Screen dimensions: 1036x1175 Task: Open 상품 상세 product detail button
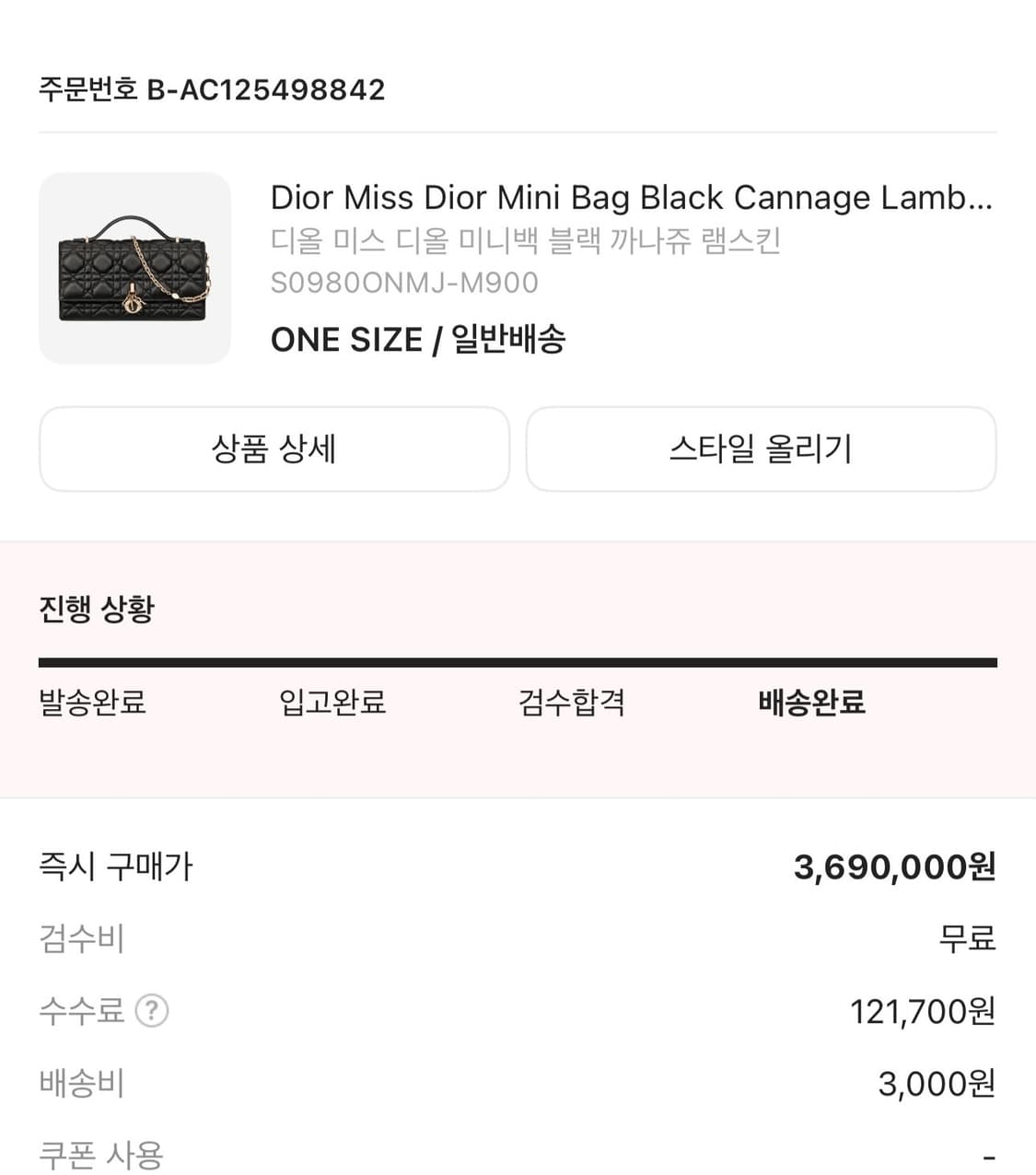(x=274, y=449)
